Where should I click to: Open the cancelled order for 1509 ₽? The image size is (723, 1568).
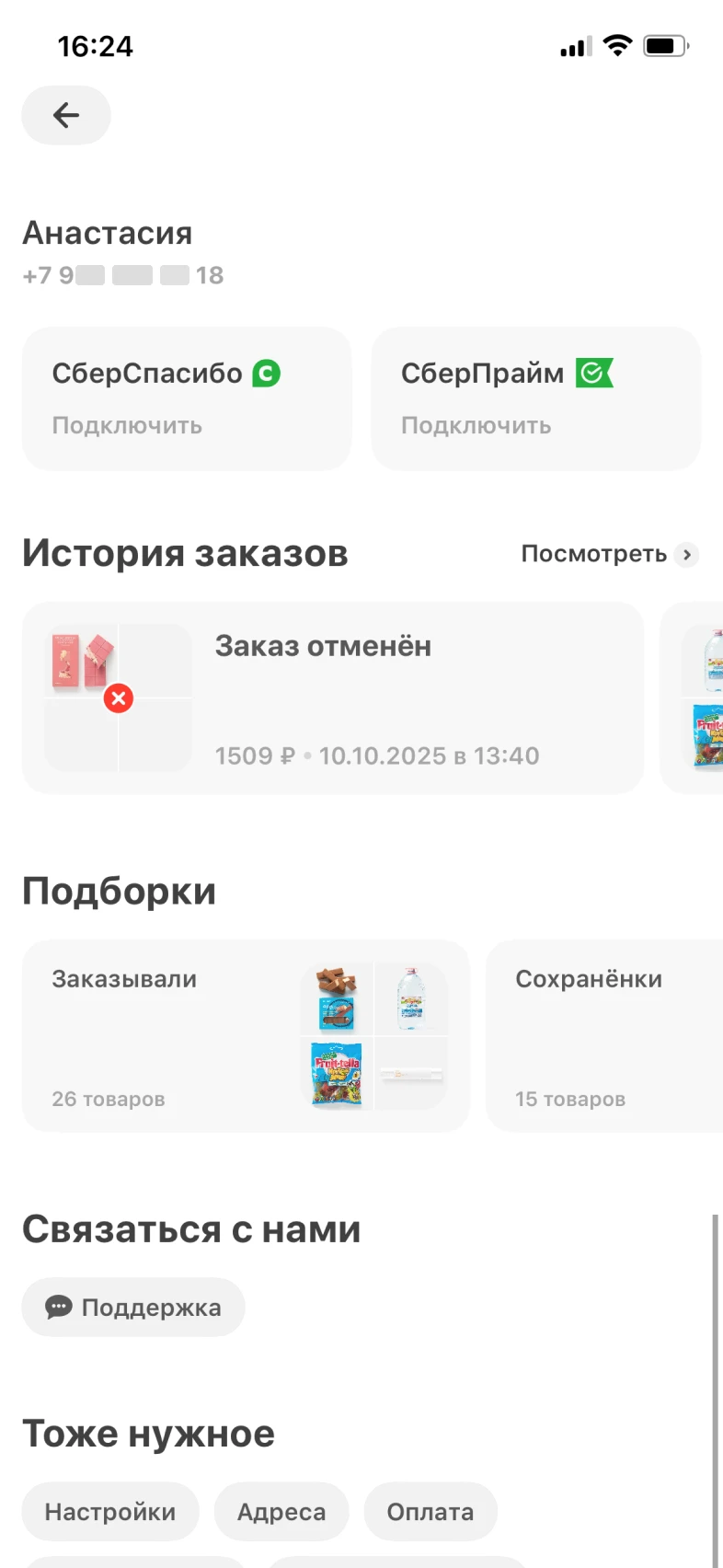point(332,698)
